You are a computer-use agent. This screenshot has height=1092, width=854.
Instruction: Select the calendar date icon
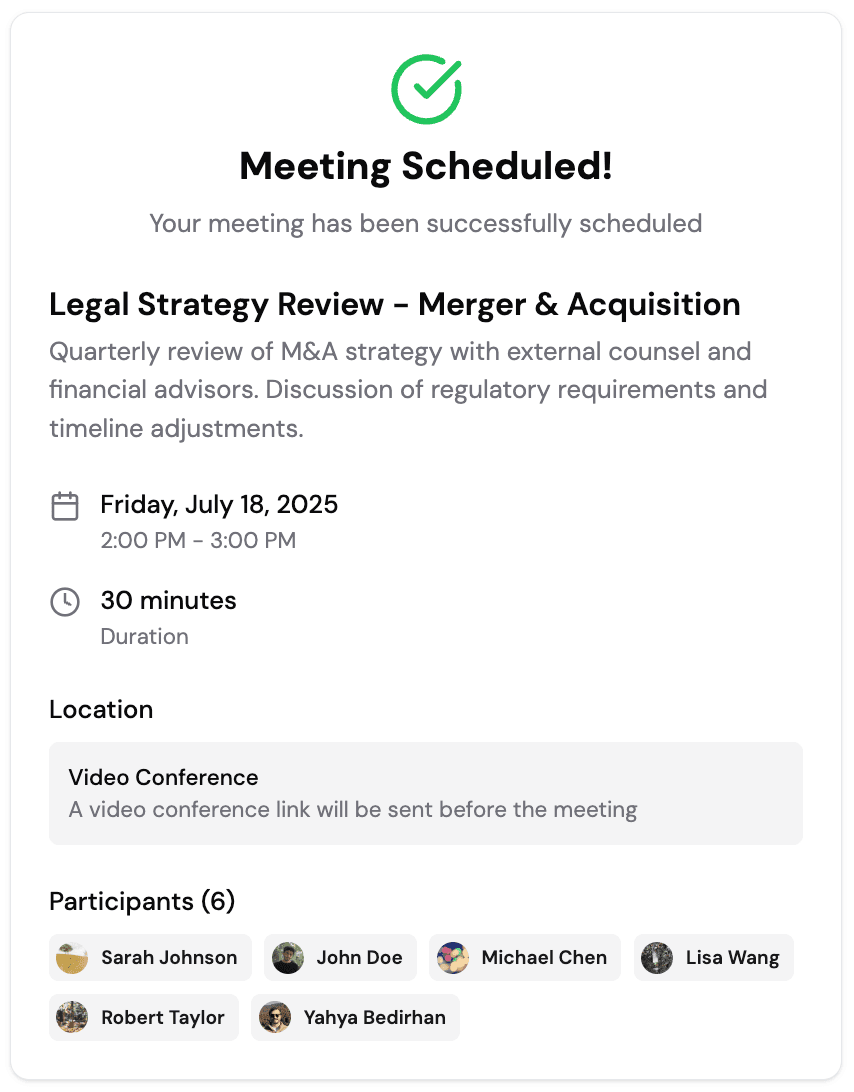[x=64, y=506]
